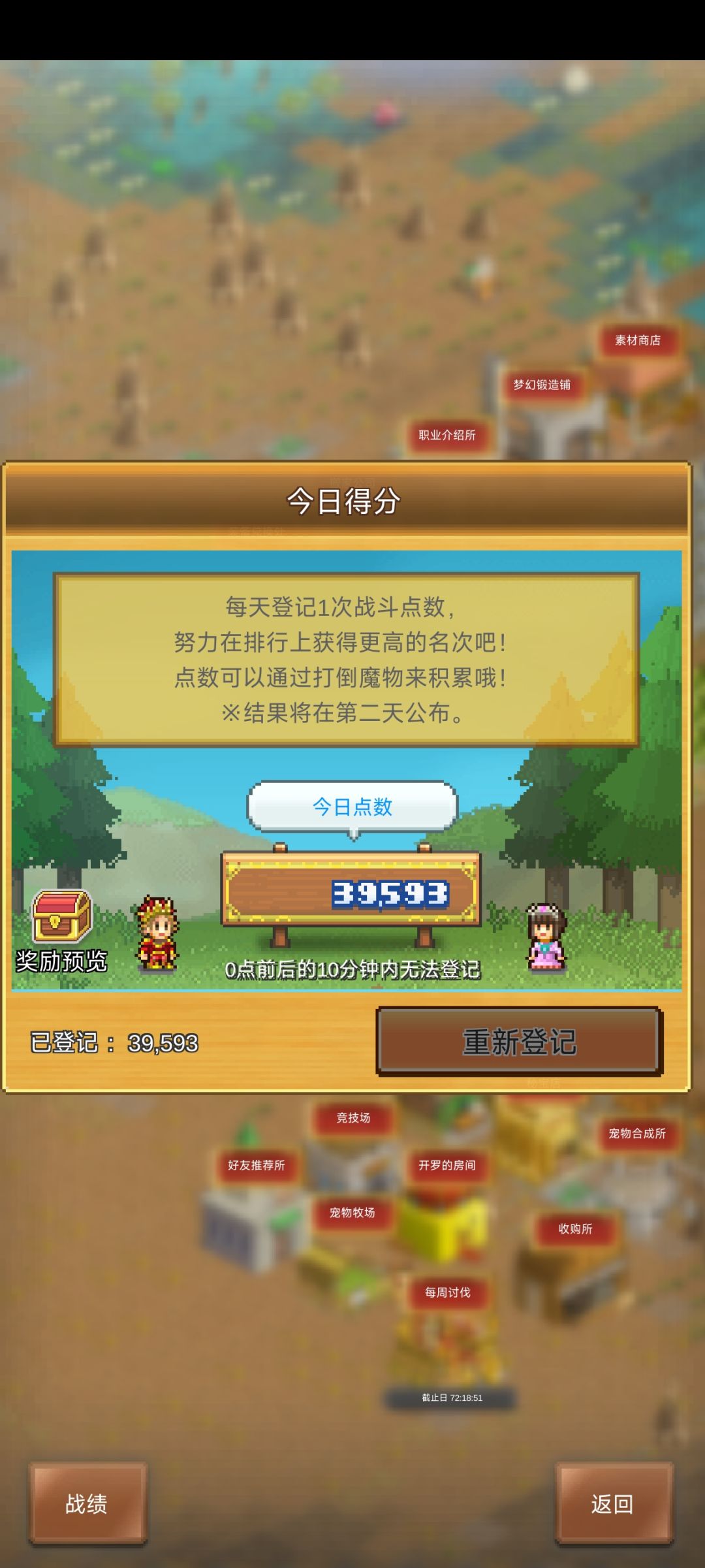Tap 返回 to go back

pos(614,1503)
